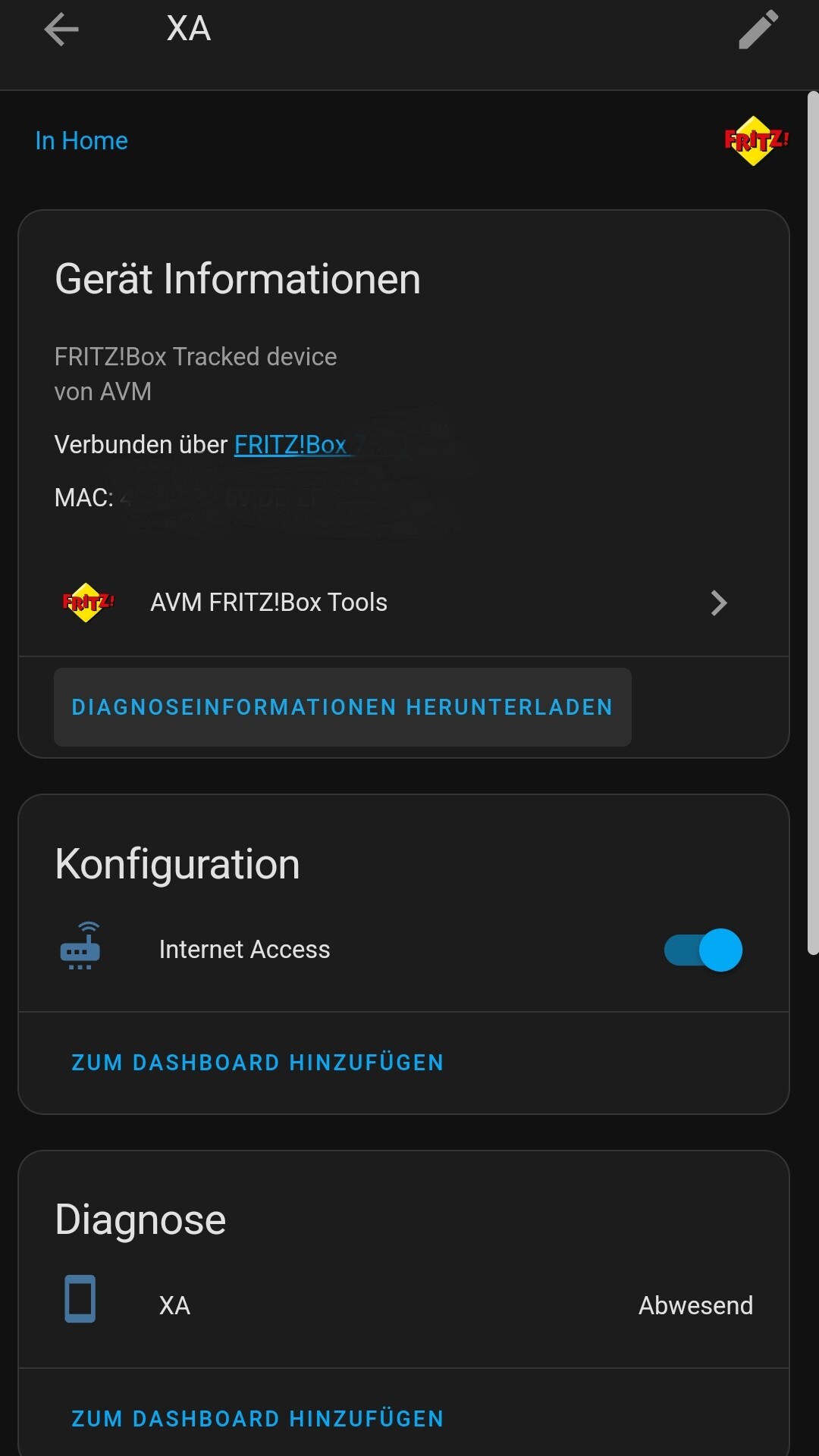
Task: Open AVM FRITZ!Box Tools integration row
Action: tap(403, 603)
